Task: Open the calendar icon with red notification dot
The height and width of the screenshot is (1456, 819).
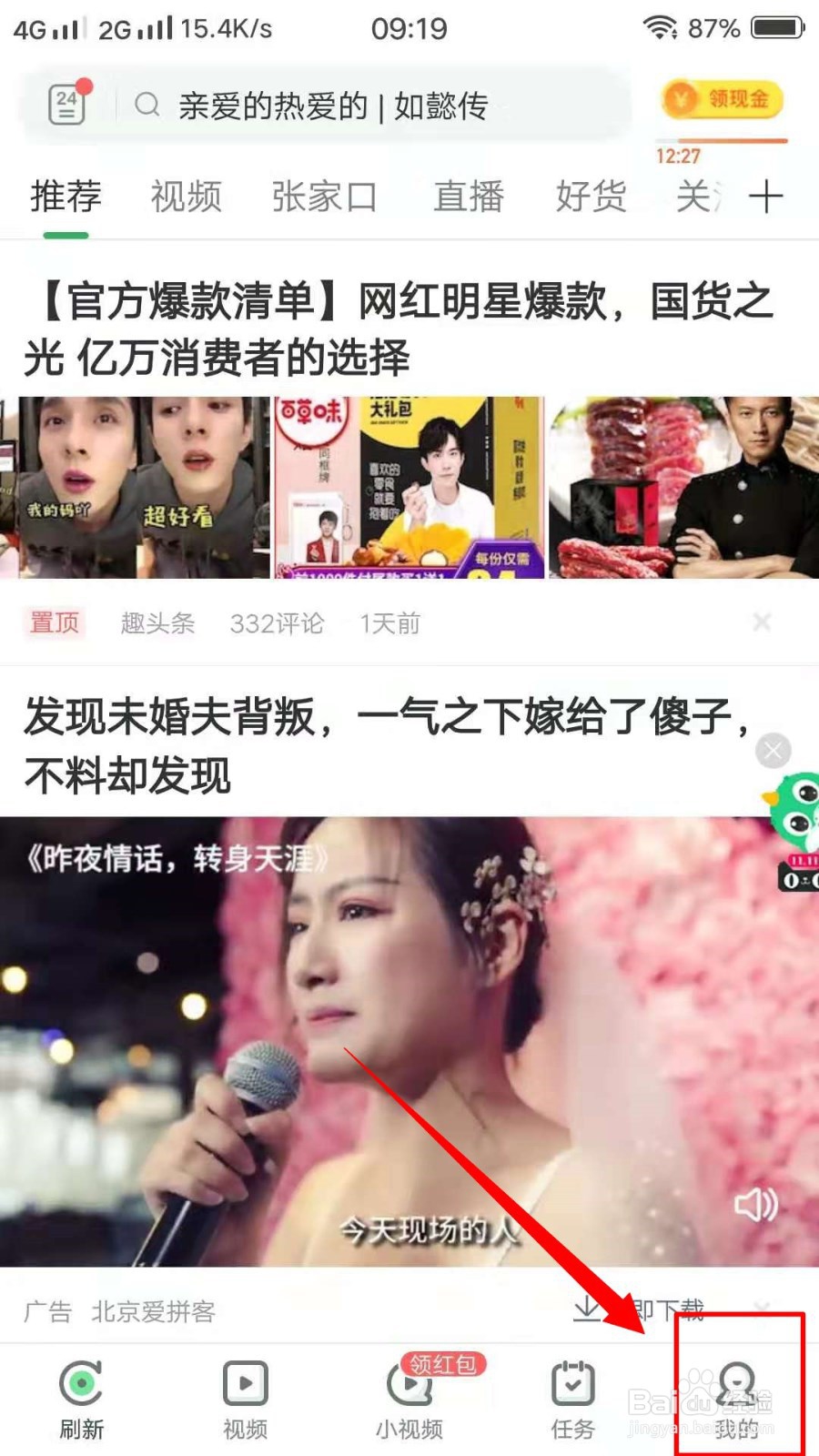Action: pos(66,103)
